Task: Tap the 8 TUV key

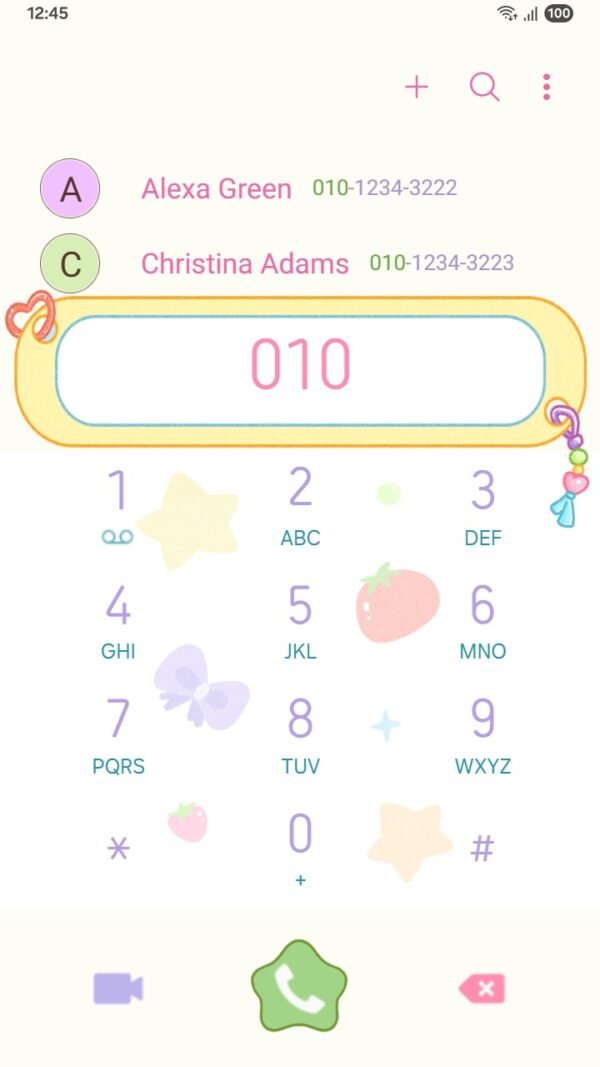Action: (300, 736)
